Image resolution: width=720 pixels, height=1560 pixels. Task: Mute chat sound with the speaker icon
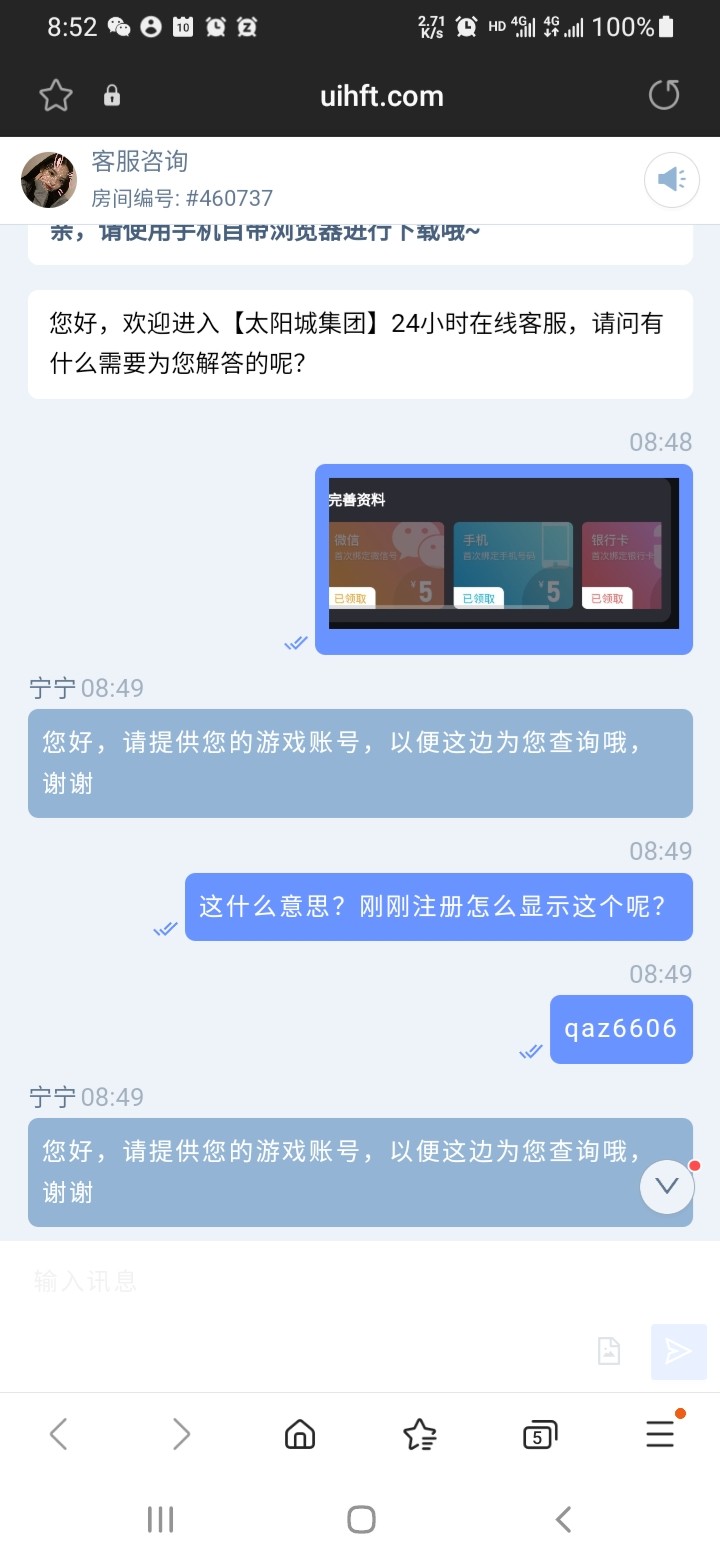point(671,179)
